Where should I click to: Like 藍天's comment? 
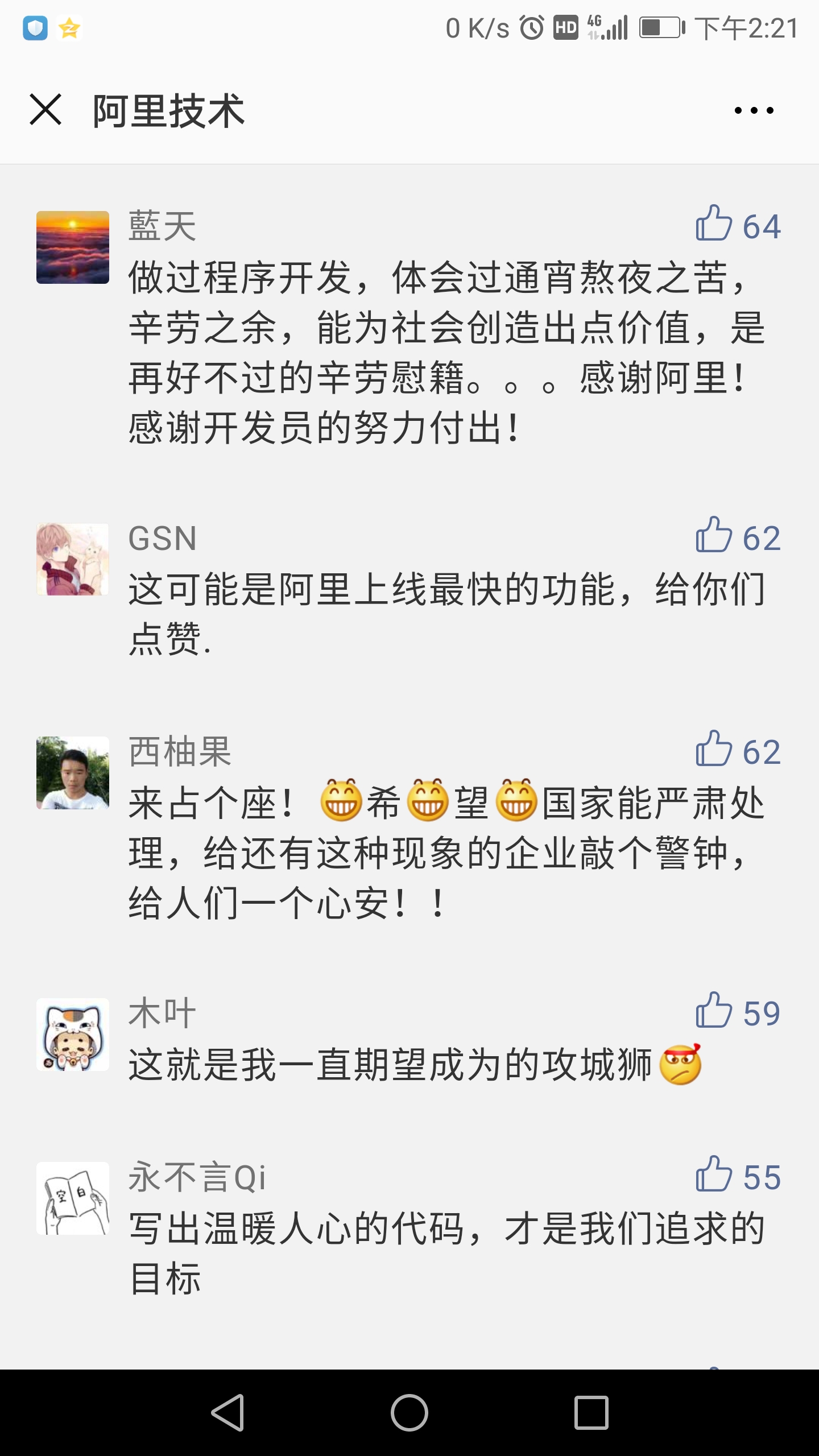point(714,224)
